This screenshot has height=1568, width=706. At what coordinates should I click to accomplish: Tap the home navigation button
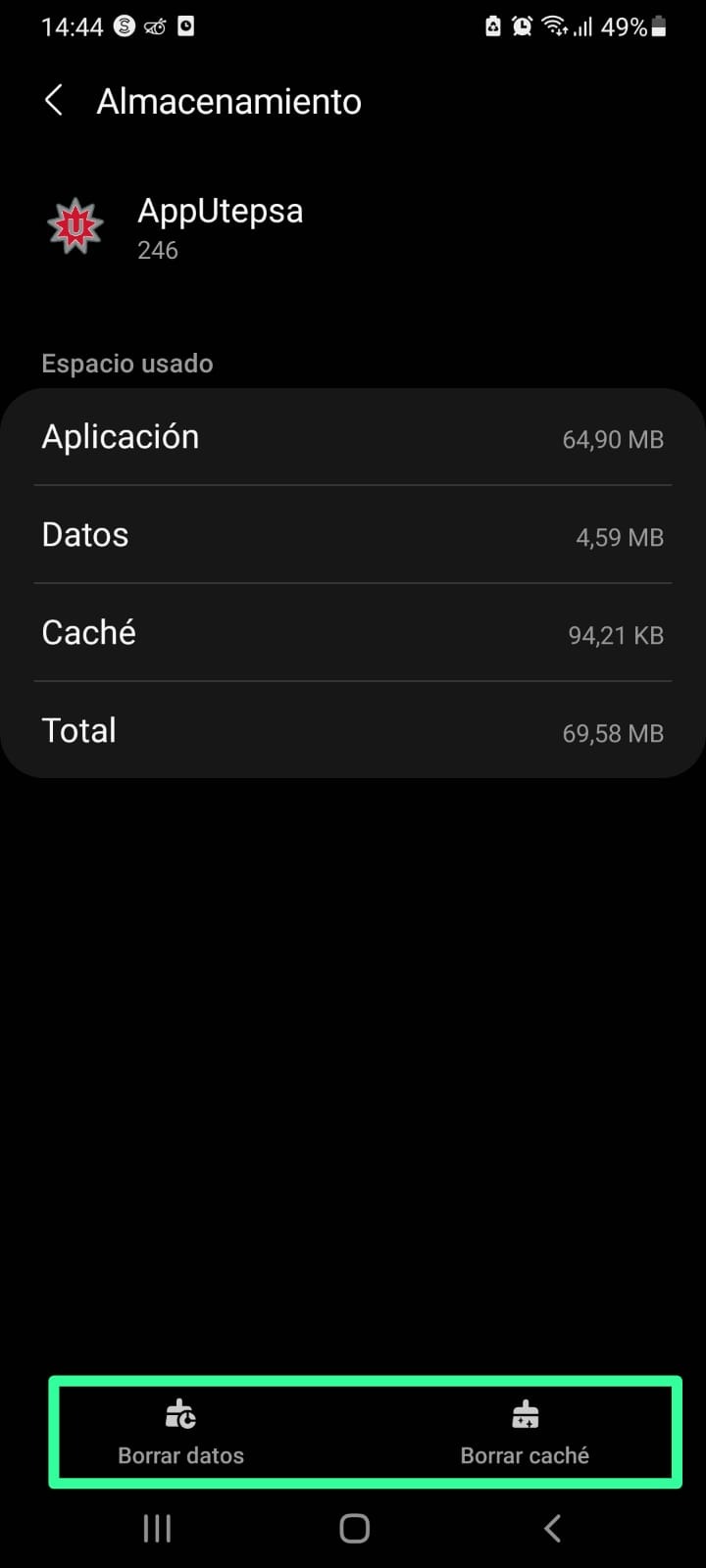coord(353,1526)
